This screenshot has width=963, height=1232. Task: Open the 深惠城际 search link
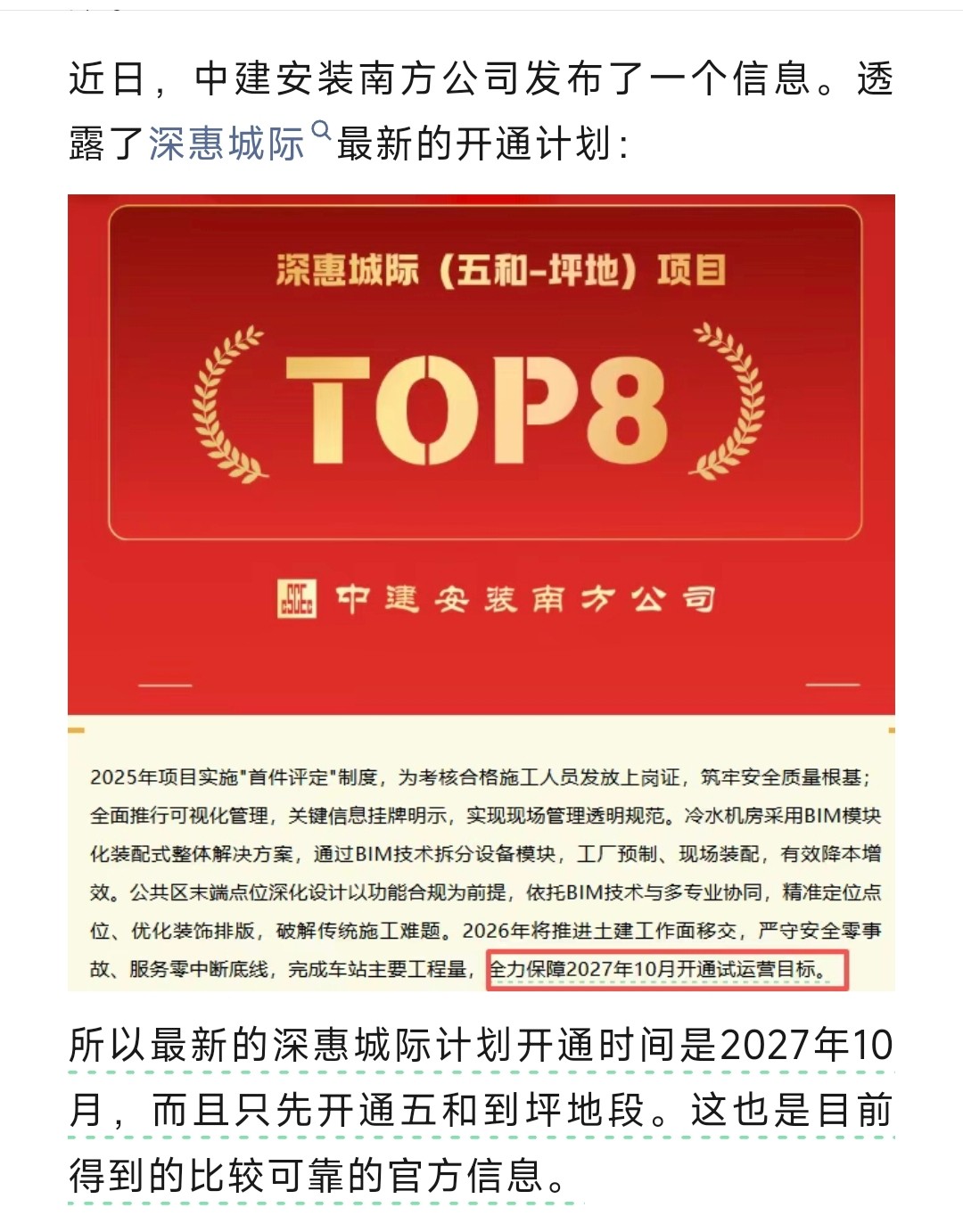coord(228,144)
